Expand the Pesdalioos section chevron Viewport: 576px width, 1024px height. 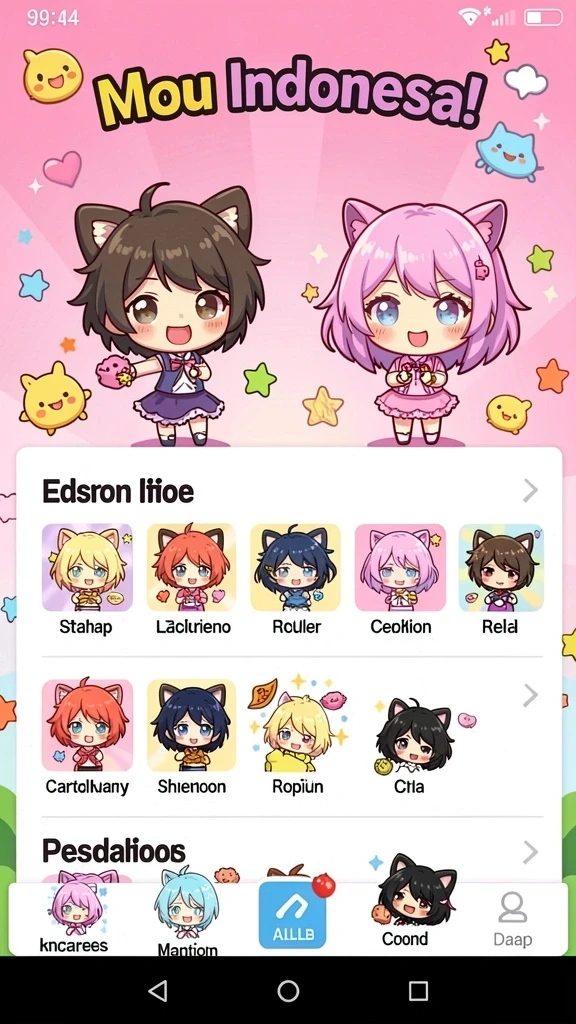(531, 852)
